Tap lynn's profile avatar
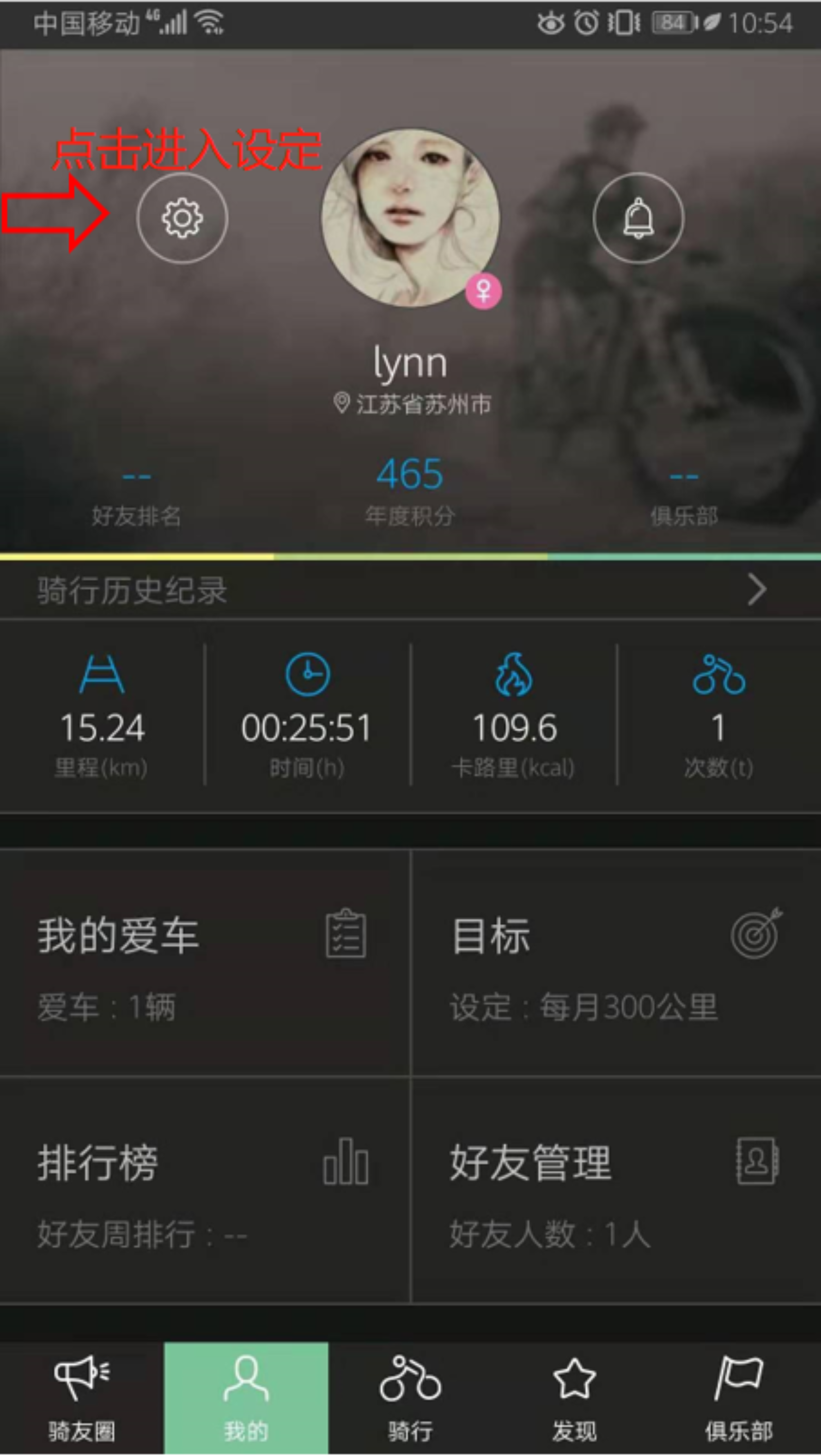Image resolution: width=821 pixels, height=1456 pixels. click(x=410, y=217)
